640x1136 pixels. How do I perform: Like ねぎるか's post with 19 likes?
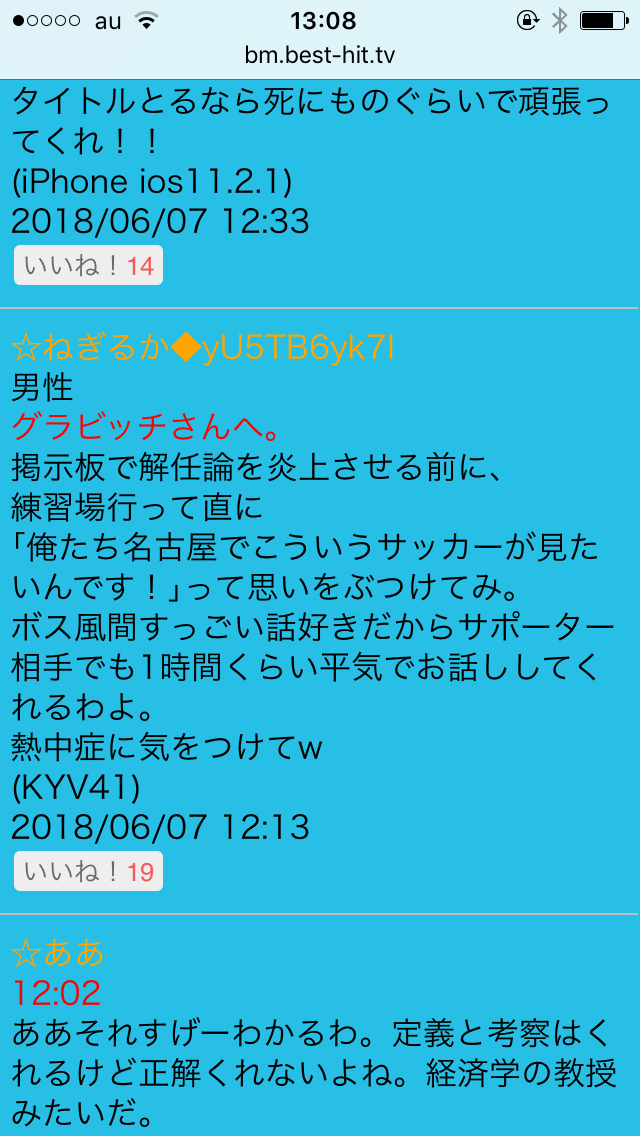(x=88, y=871)
